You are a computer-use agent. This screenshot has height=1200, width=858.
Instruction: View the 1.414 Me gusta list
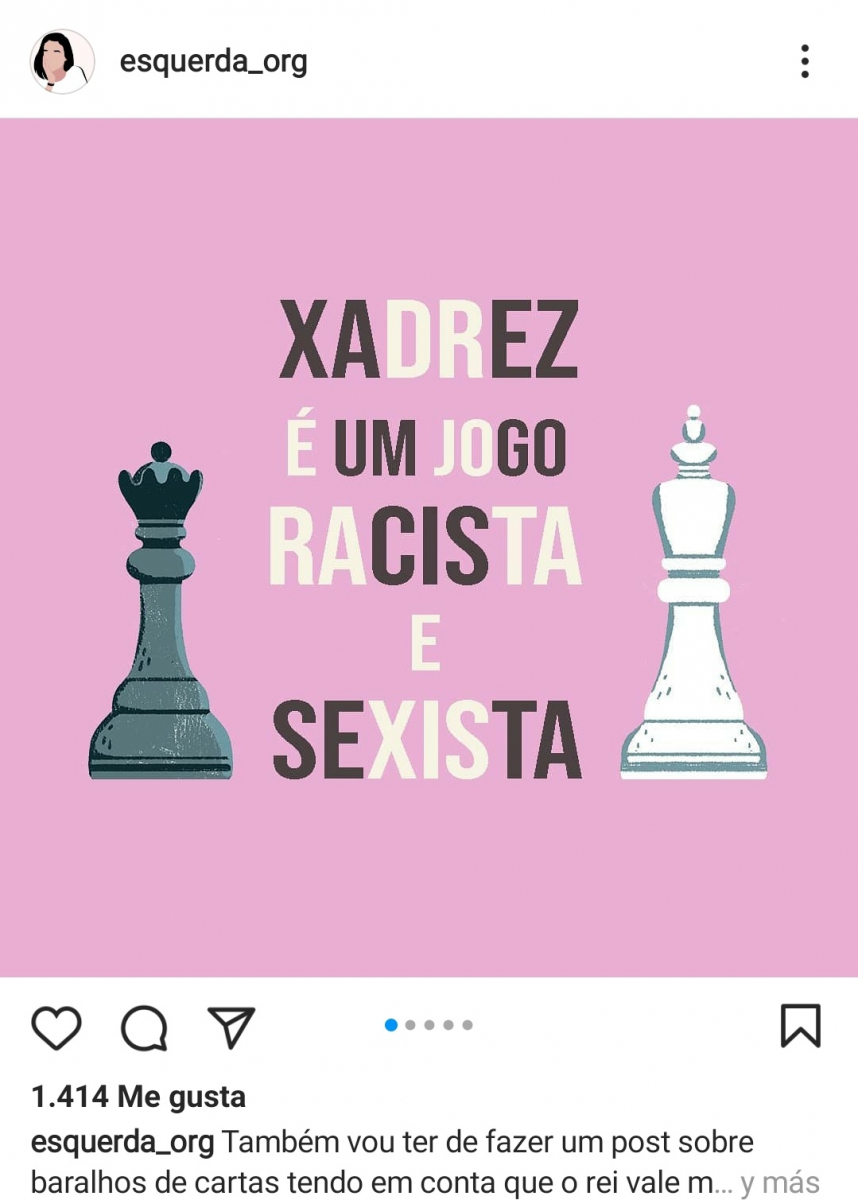[x=138, y=1097]
